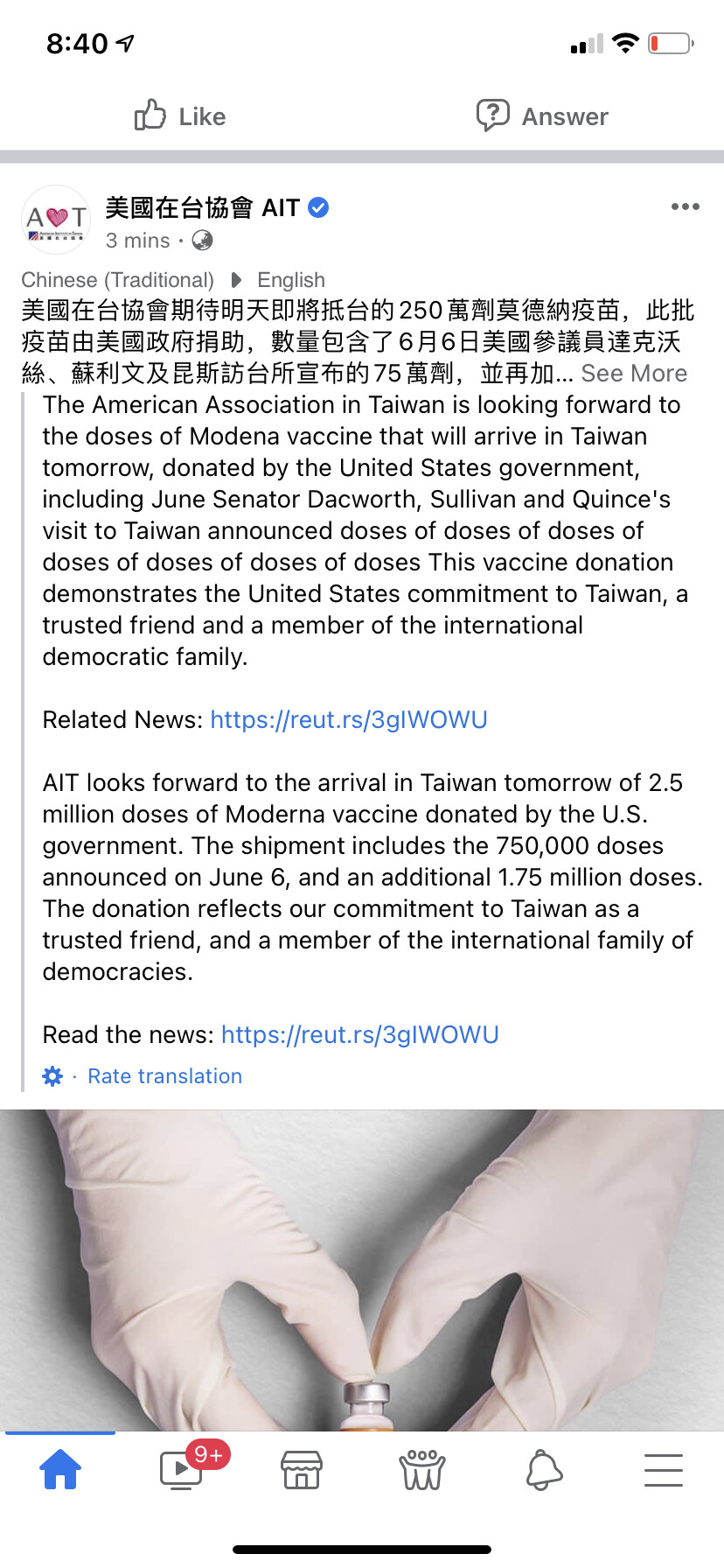Tap the Answer button
724x1568 pixels.
(x=542, y=115)
